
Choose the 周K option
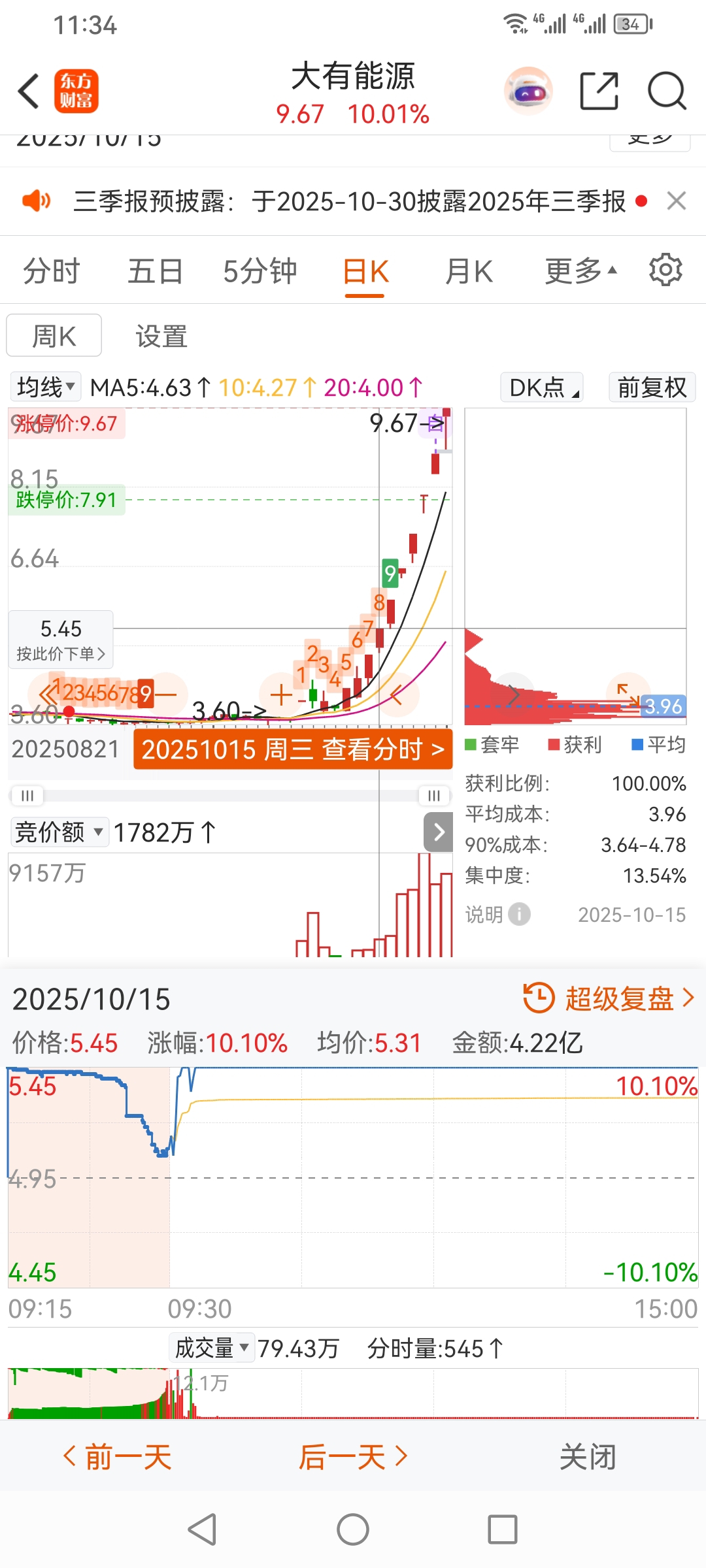54,336
